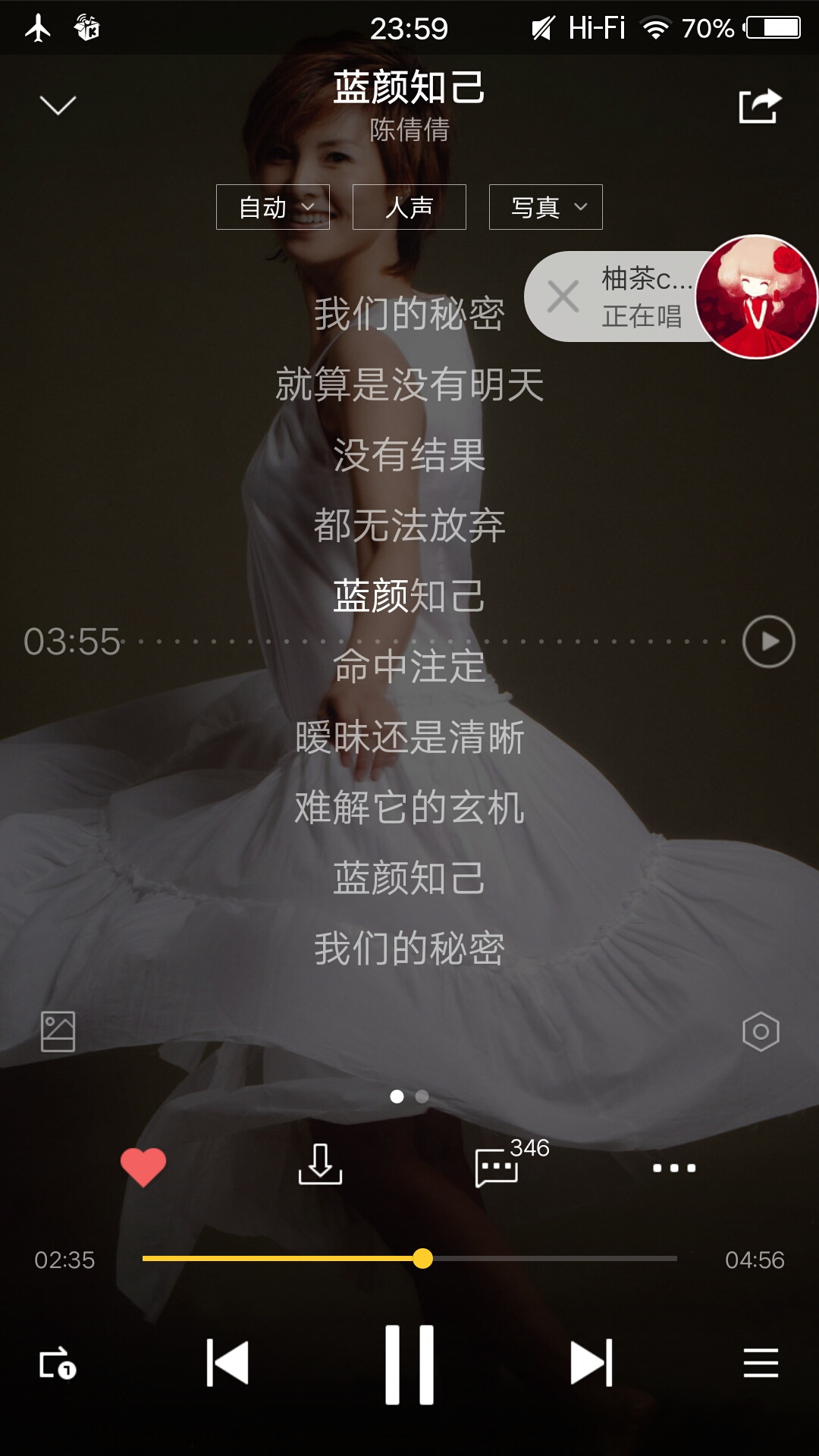Open the 自动 dropdown
Image resolution: width=819 pixels, height=1456 pixels.
tap(273, 207)
